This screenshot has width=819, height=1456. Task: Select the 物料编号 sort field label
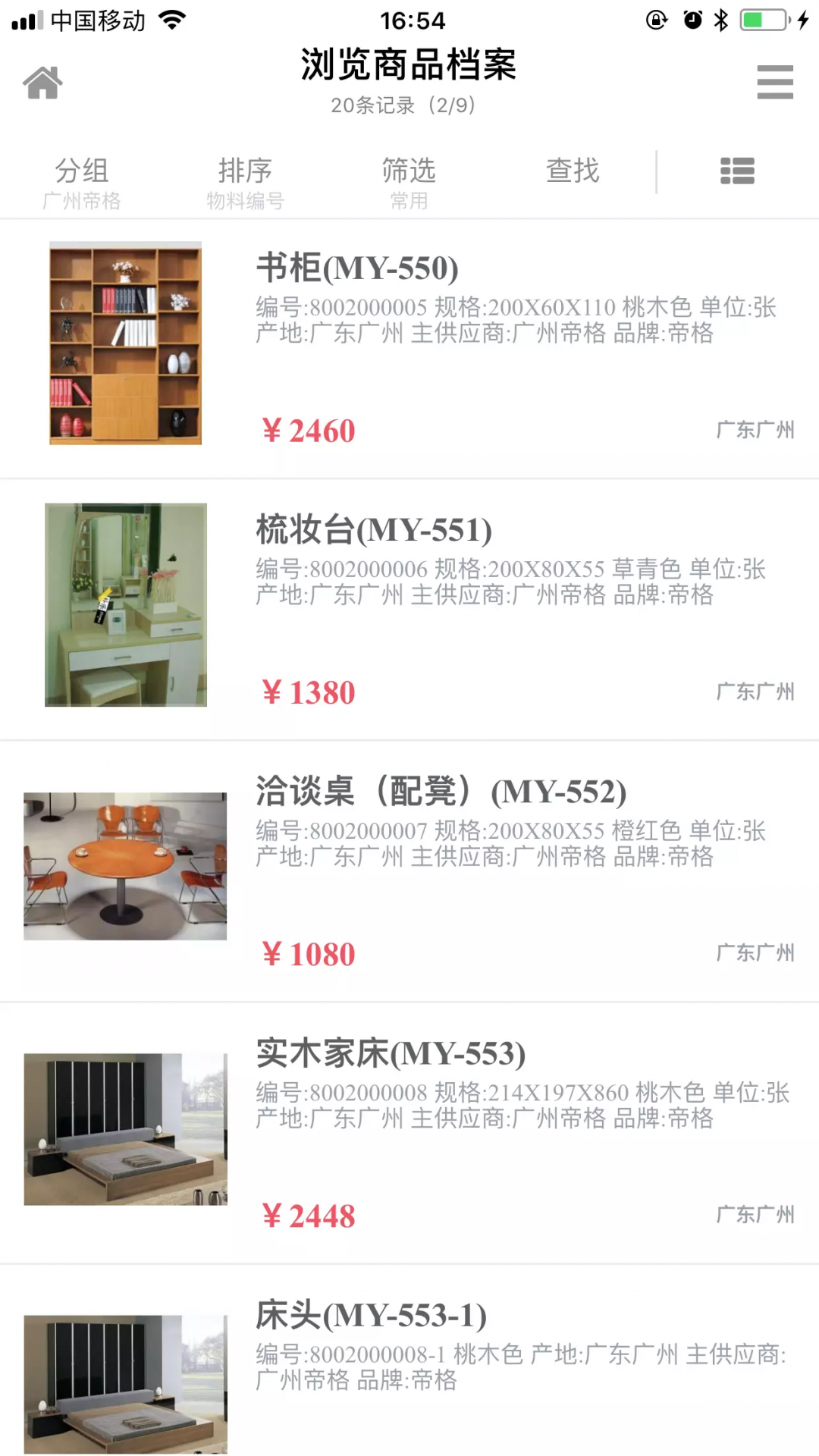pyautogui.click(x=245, y=202)
